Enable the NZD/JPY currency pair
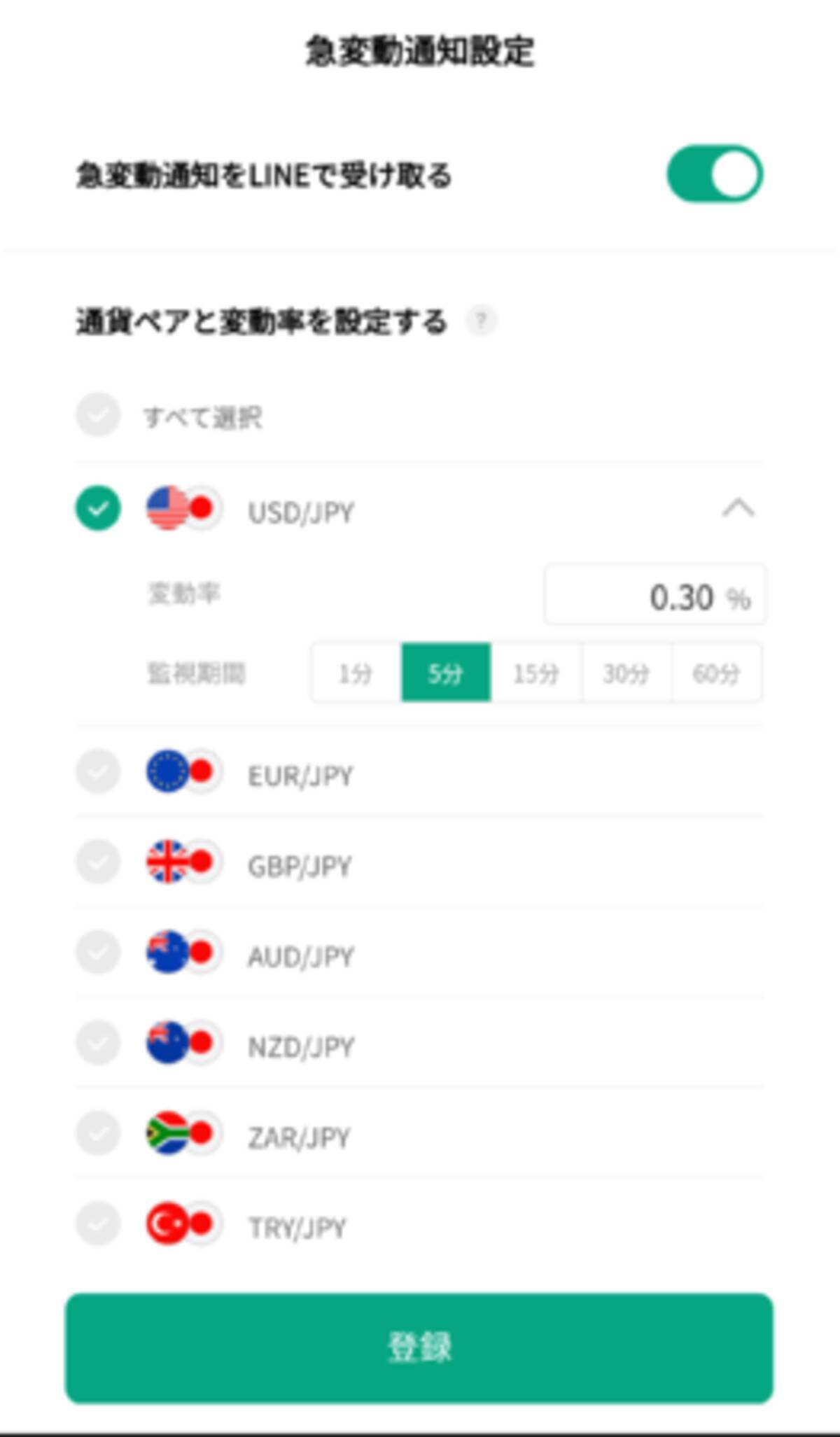Screen dimensions: 840x1437 (98, 1043)
